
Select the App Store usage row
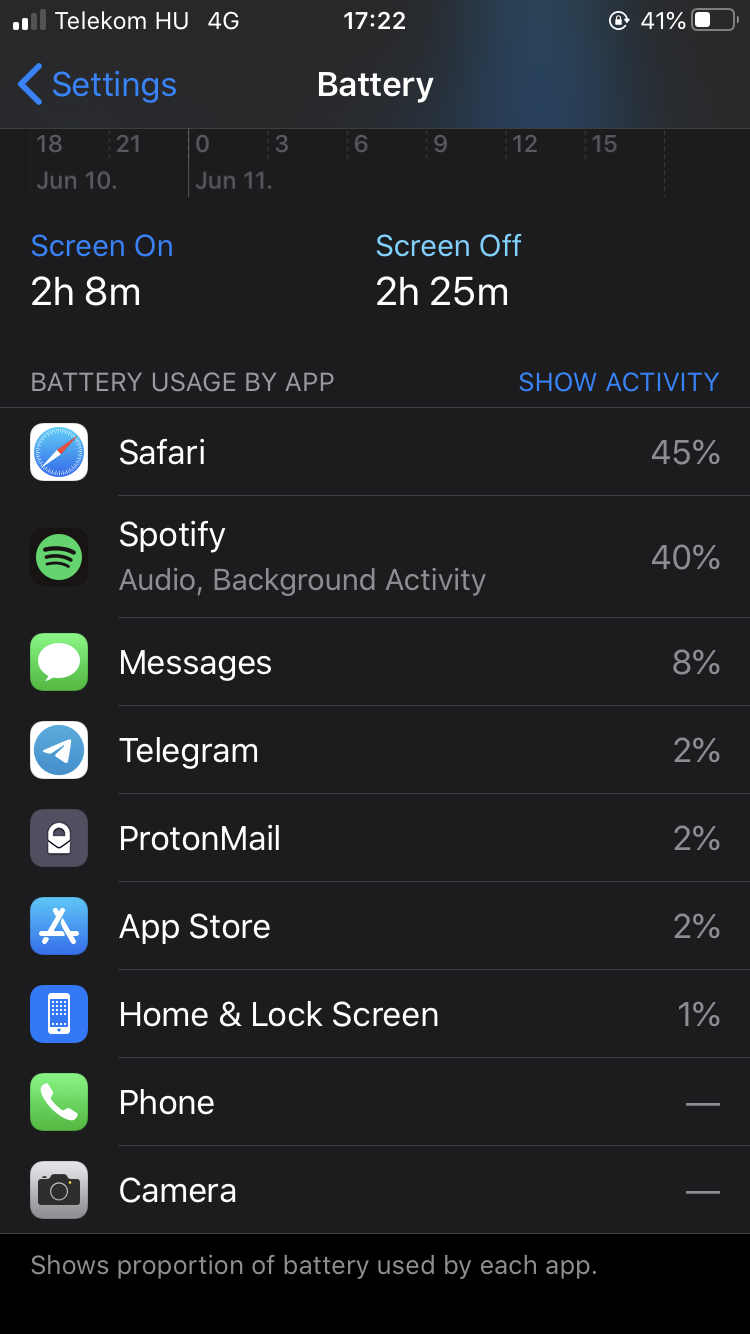tap(375, 926)
